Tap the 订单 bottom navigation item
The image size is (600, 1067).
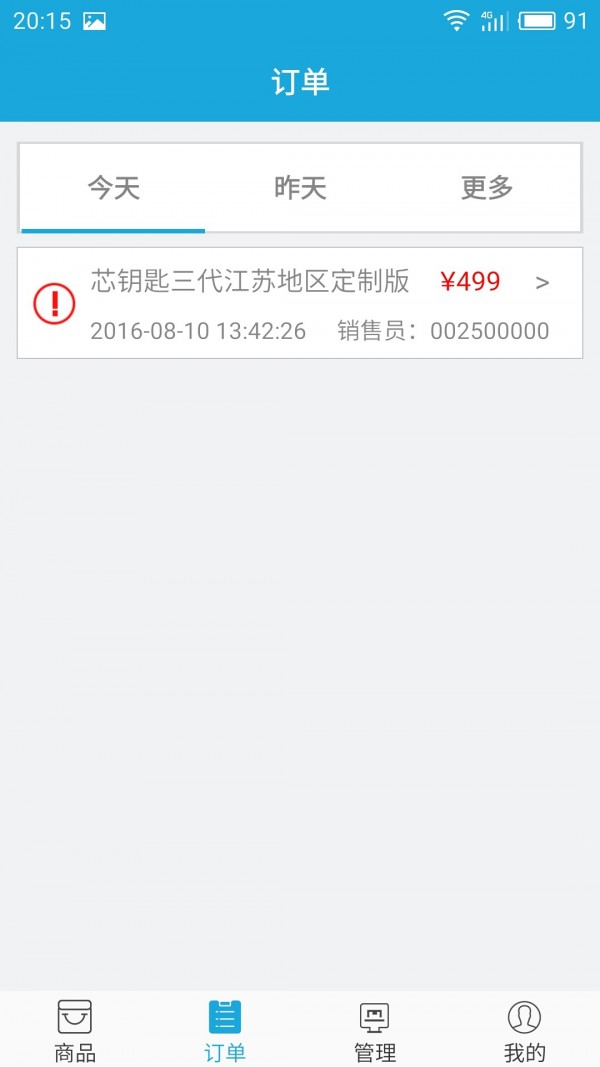coord(225,1030)
